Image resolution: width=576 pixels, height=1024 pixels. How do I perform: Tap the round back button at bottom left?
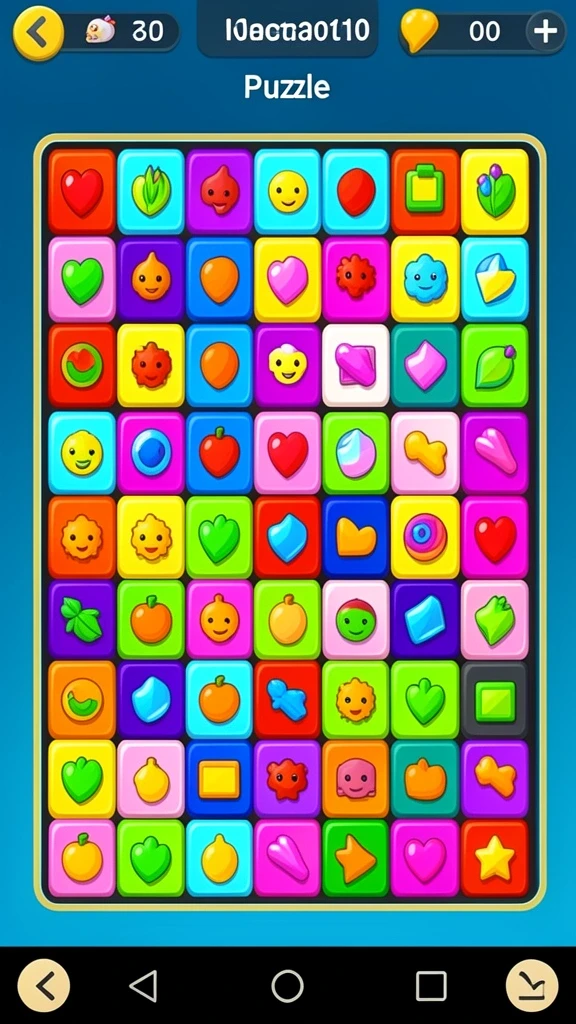(x=44, y=985)
